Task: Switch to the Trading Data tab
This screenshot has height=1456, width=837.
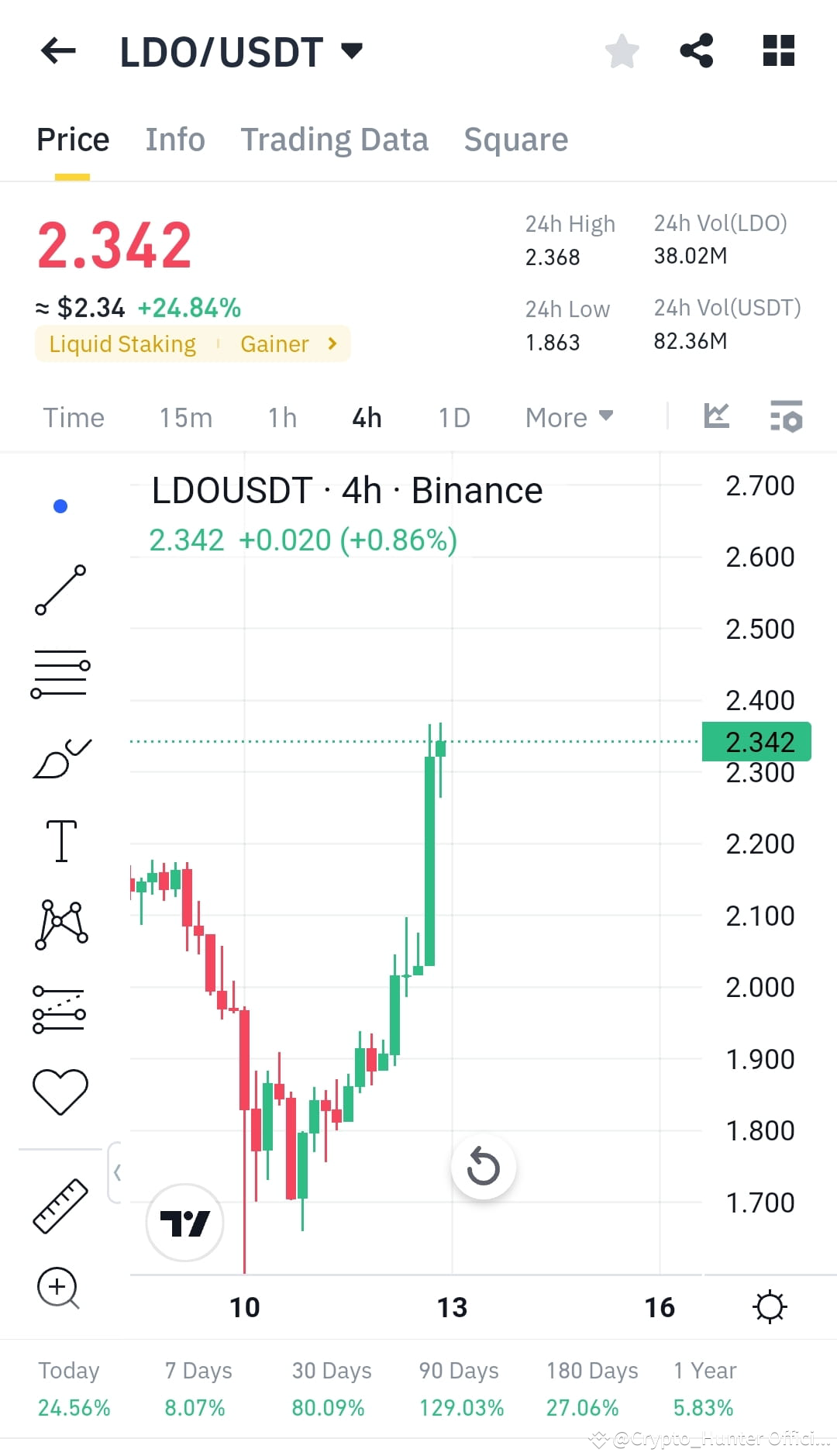Action: (335, 140)
